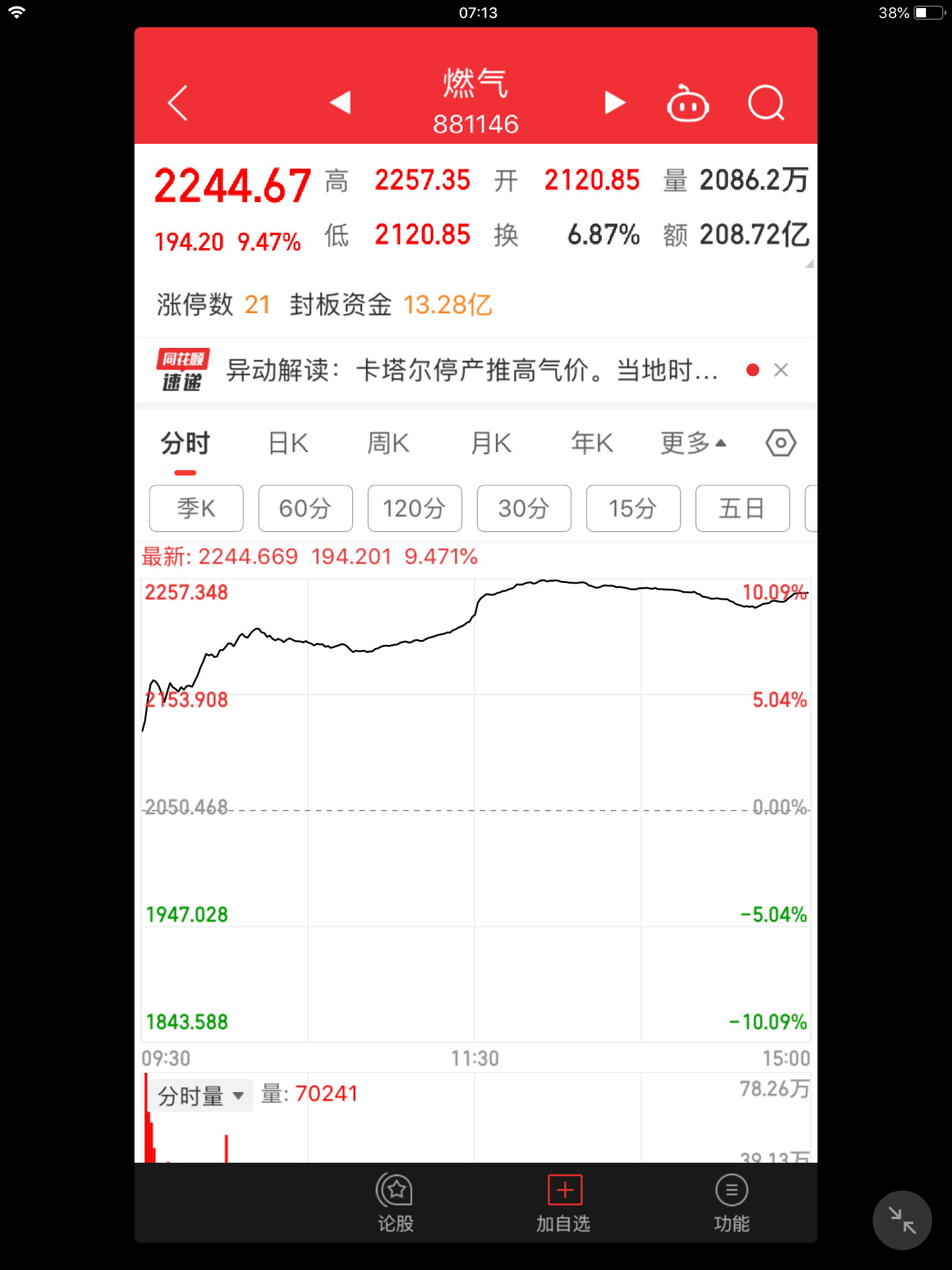Open chart settings hexagon icon
This screenshot has width=952, height=1270.
click(x=780, y=443)
